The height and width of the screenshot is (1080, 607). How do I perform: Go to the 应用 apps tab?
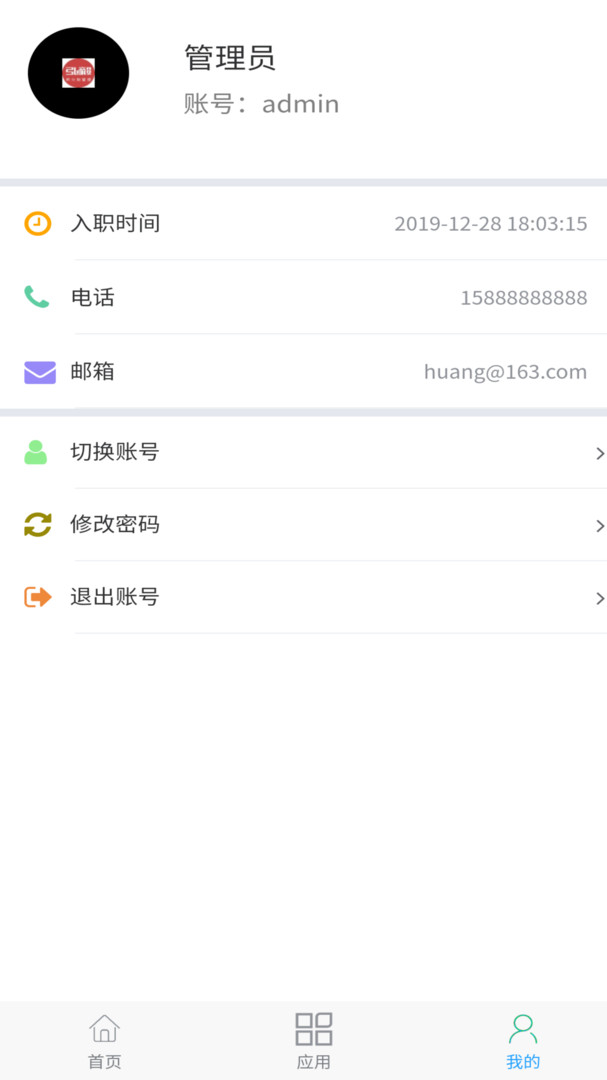click(x=313, y=1041)
